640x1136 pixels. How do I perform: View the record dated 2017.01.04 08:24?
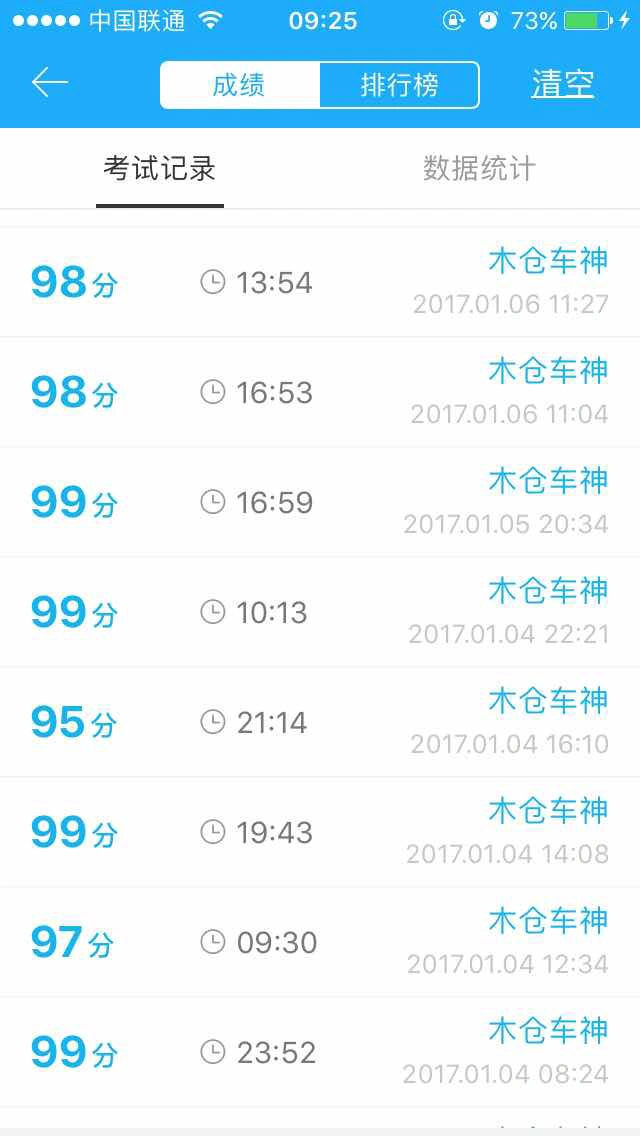pyautogui.click(x=320, y=1053)
